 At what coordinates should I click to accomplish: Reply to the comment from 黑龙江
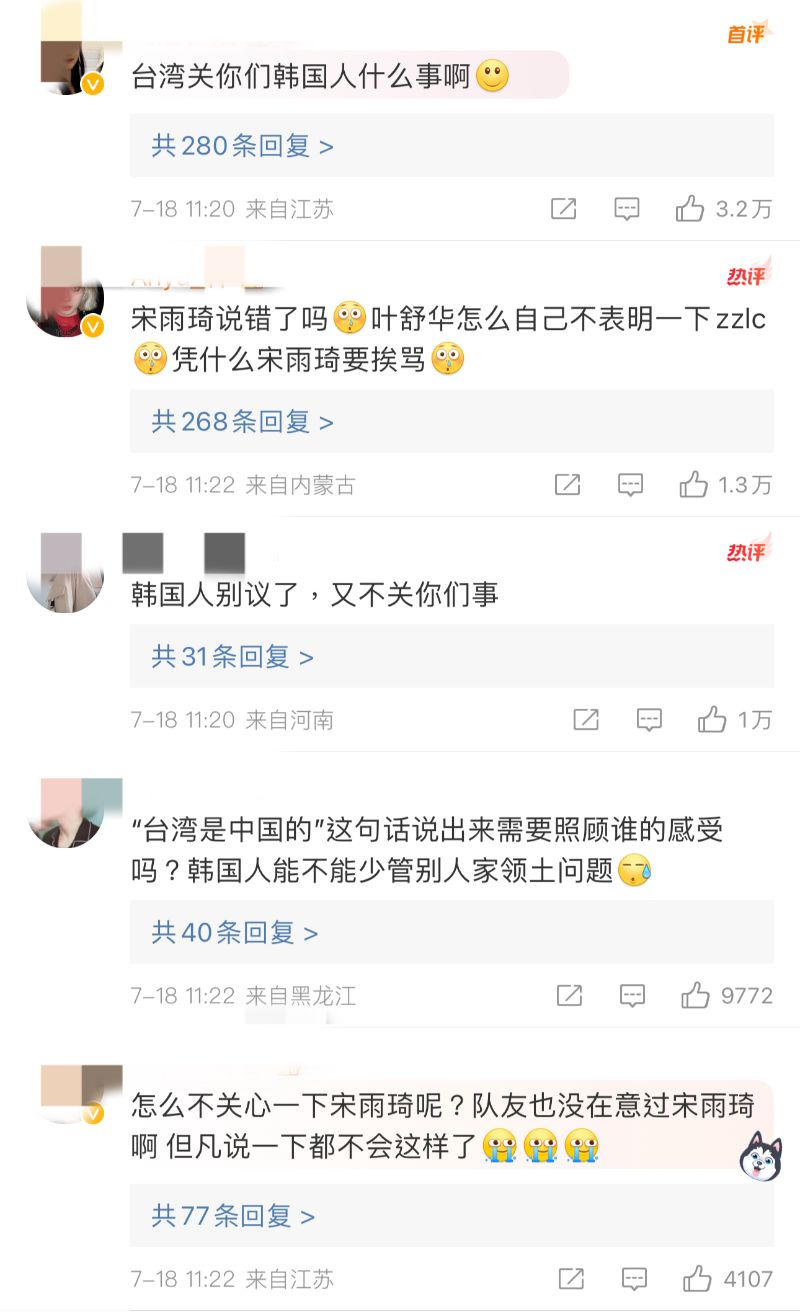coord(632,996)
